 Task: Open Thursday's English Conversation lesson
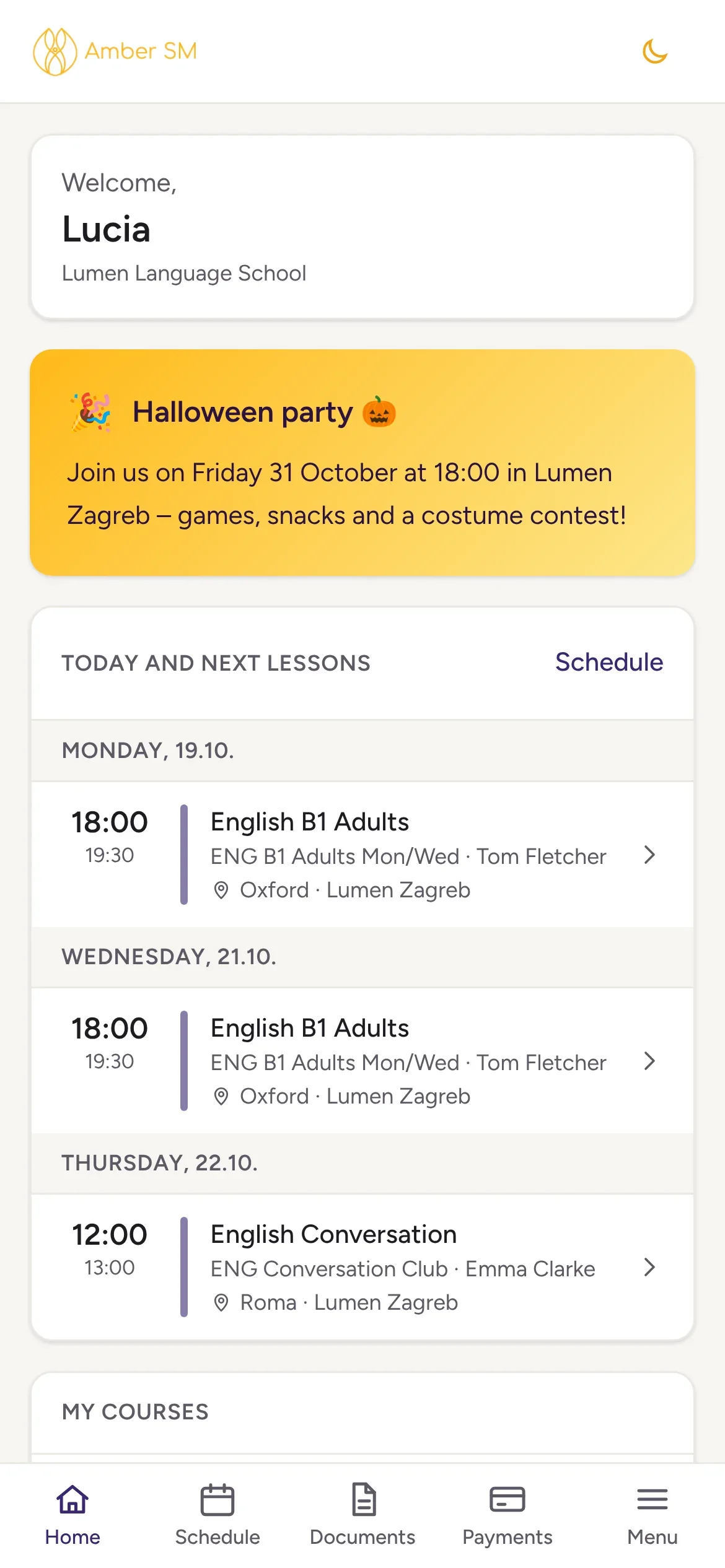(x=362, y=1267)
